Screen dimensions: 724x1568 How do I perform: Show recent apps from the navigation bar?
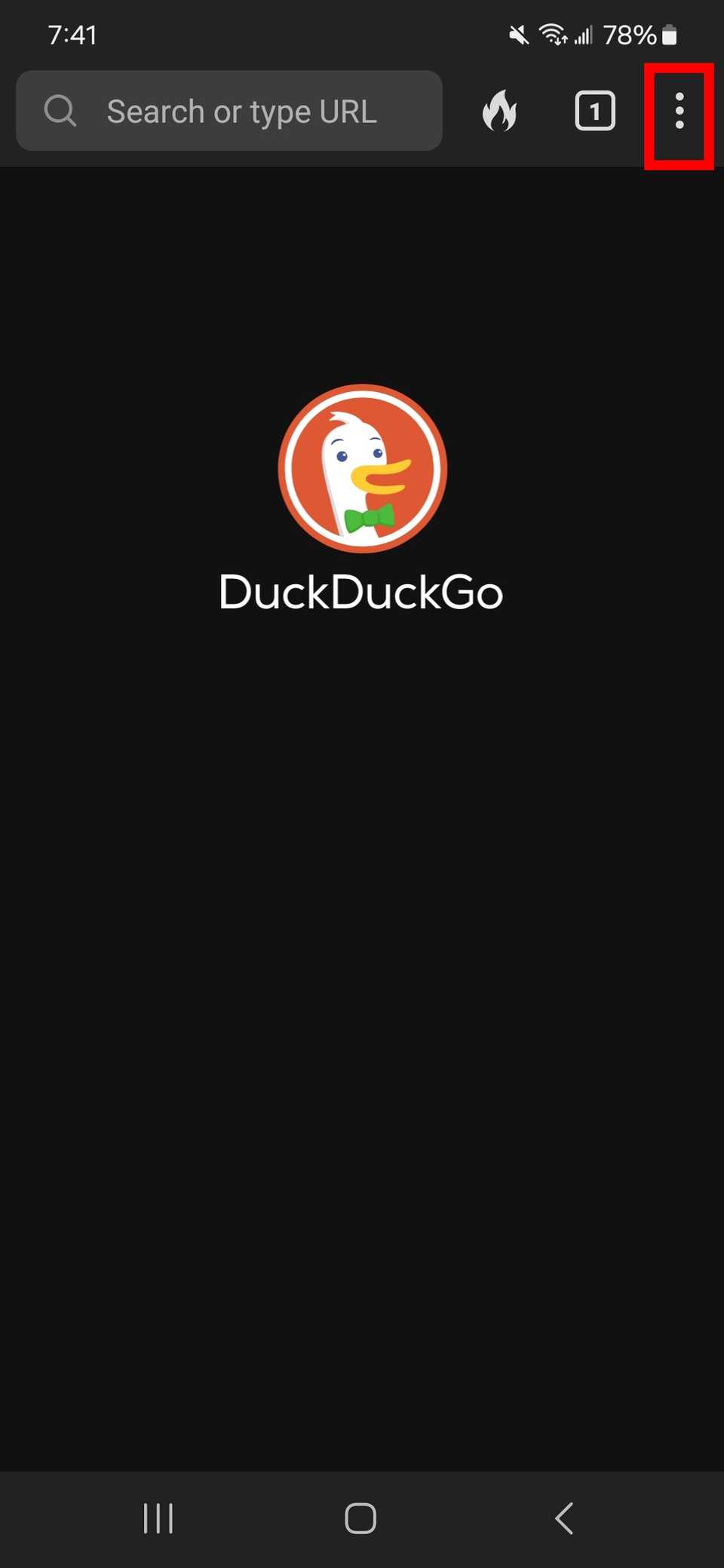click(x=158, y=1518)
